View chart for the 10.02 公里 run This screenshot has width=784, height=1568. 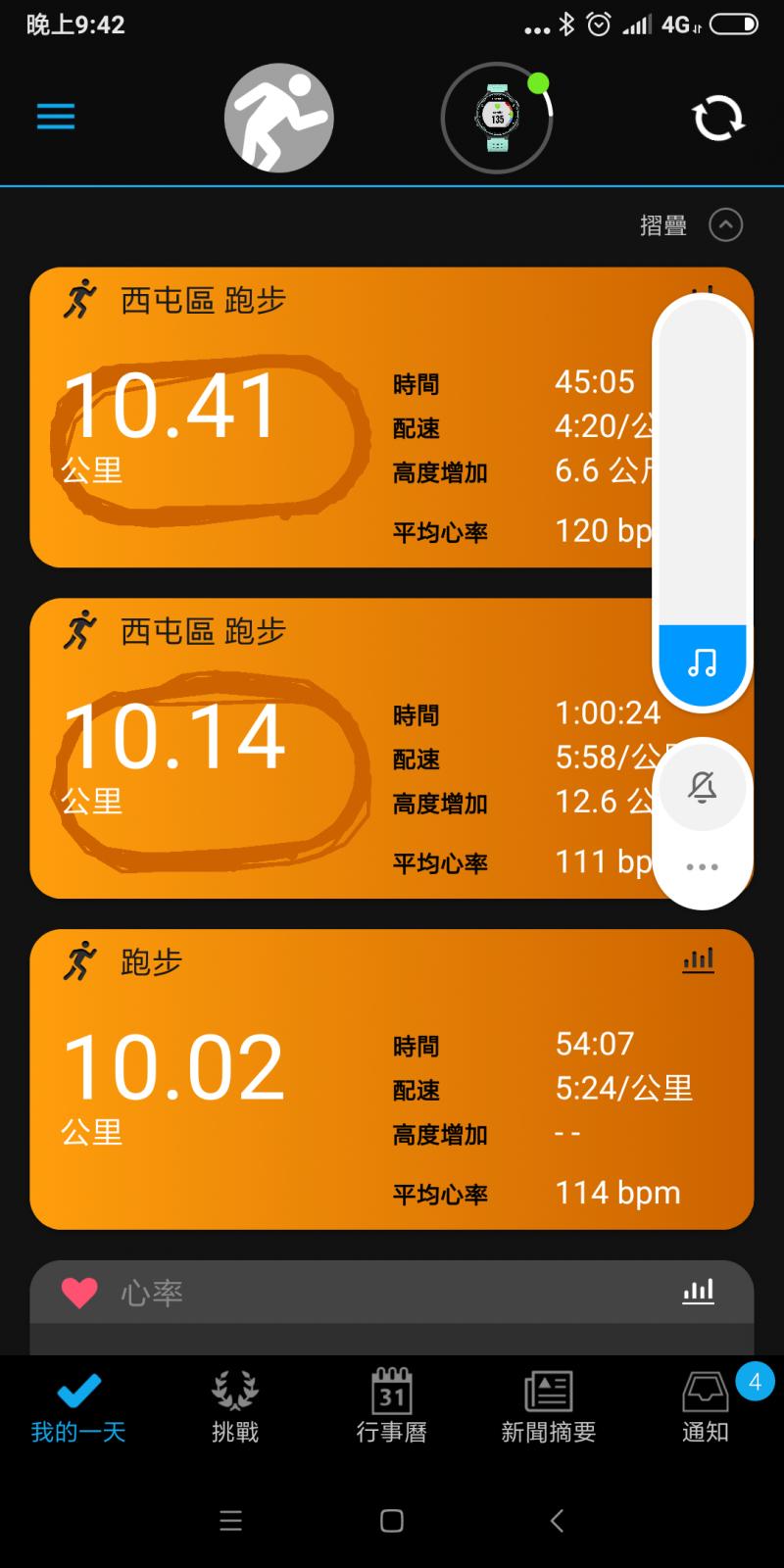click(699, 960)
